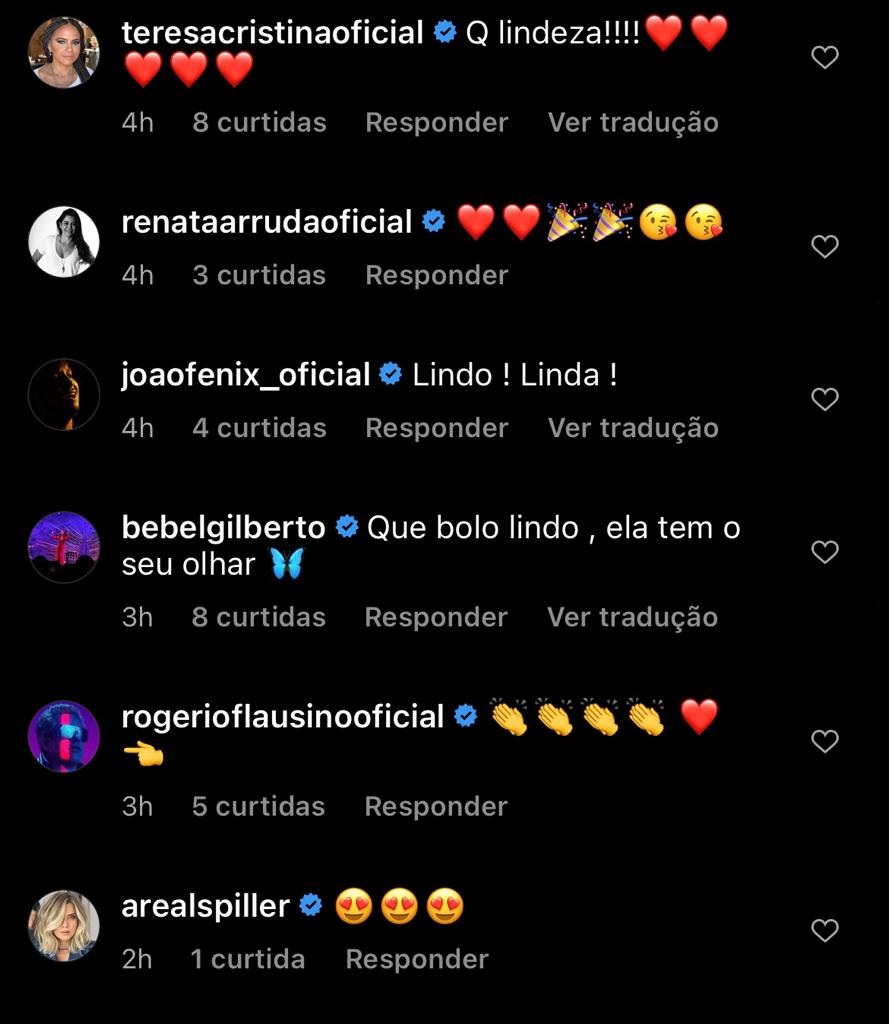This screenshot has width=889, height=1024.
Task: Reply to teresacristinaoficial's comment
Action: point(436,122)
